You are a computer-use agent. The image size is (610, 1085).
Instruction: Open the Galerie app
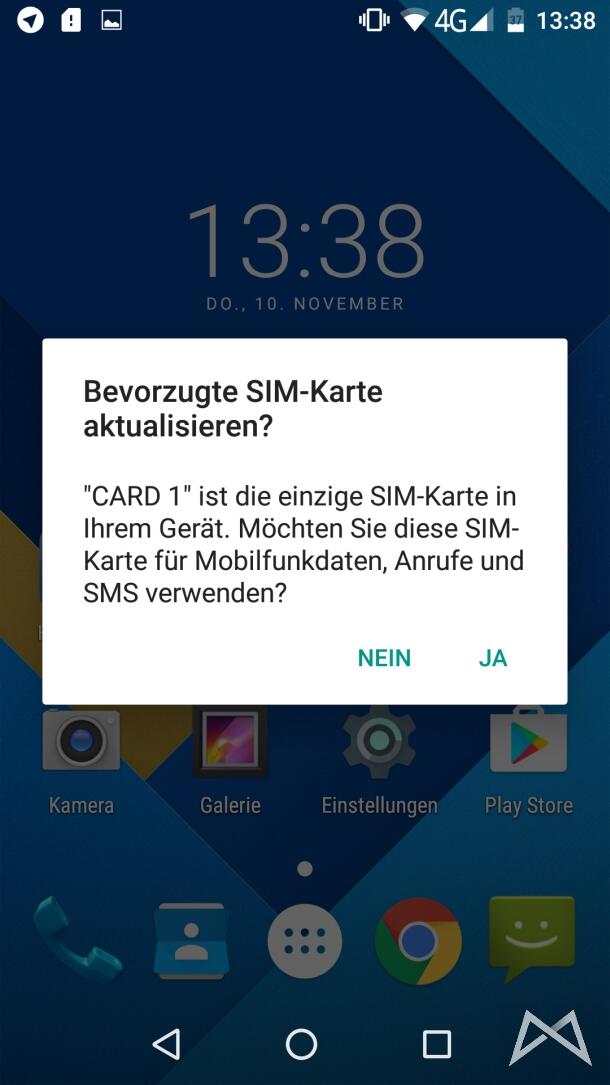(x=230, y=745)
